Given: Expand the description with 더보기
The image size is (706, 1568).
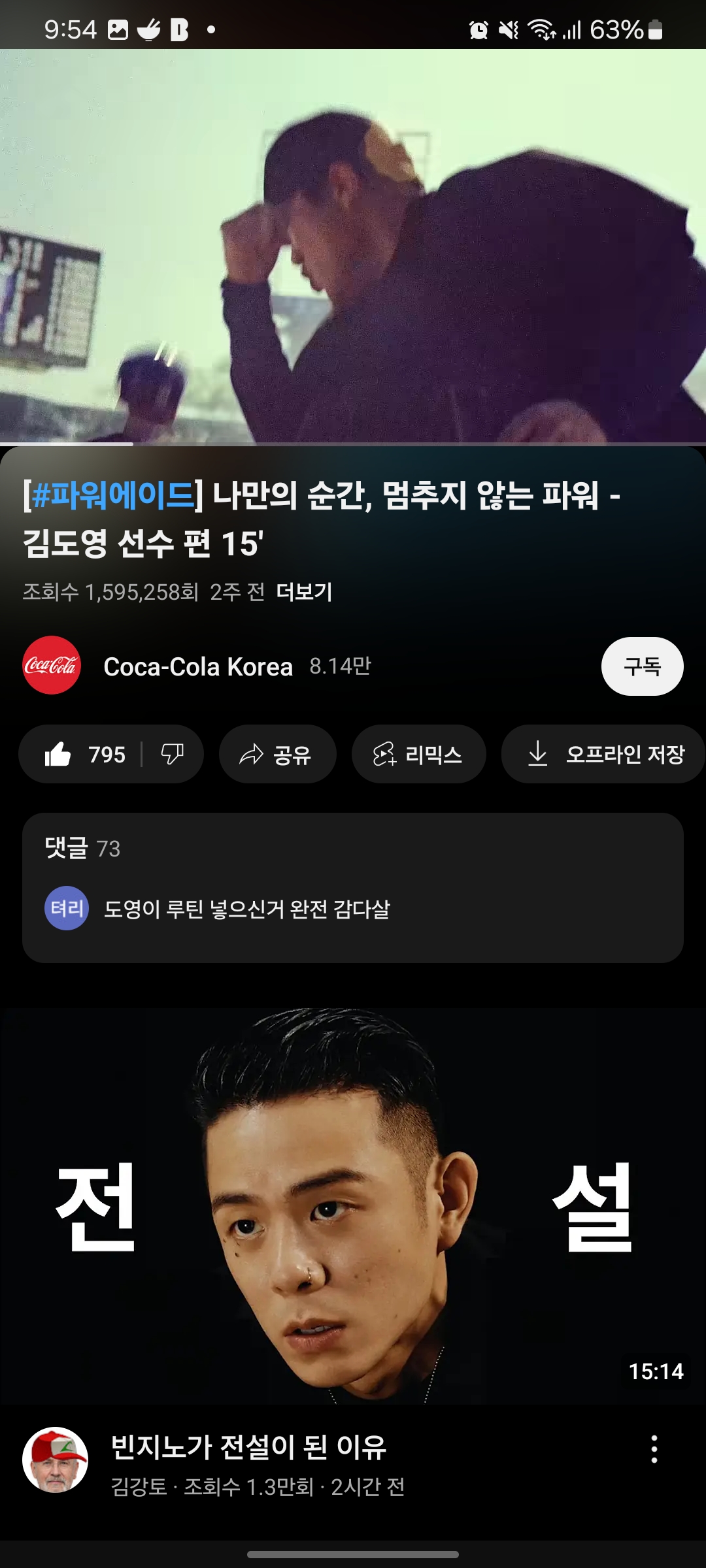Looking at the screenshot, I should [304, 592].
